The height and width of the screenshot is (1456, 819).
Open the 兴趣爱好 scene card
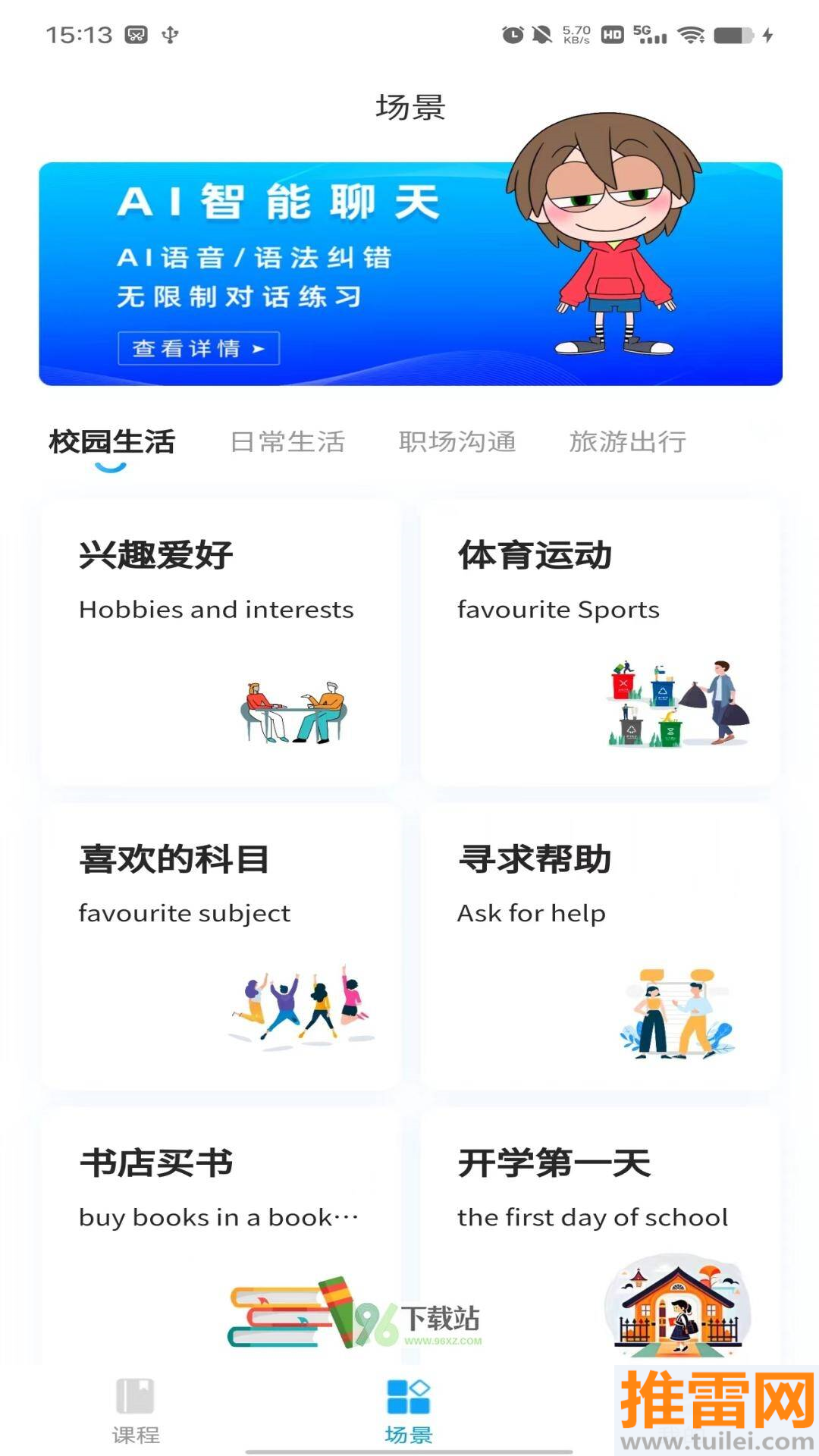(220, 641)
